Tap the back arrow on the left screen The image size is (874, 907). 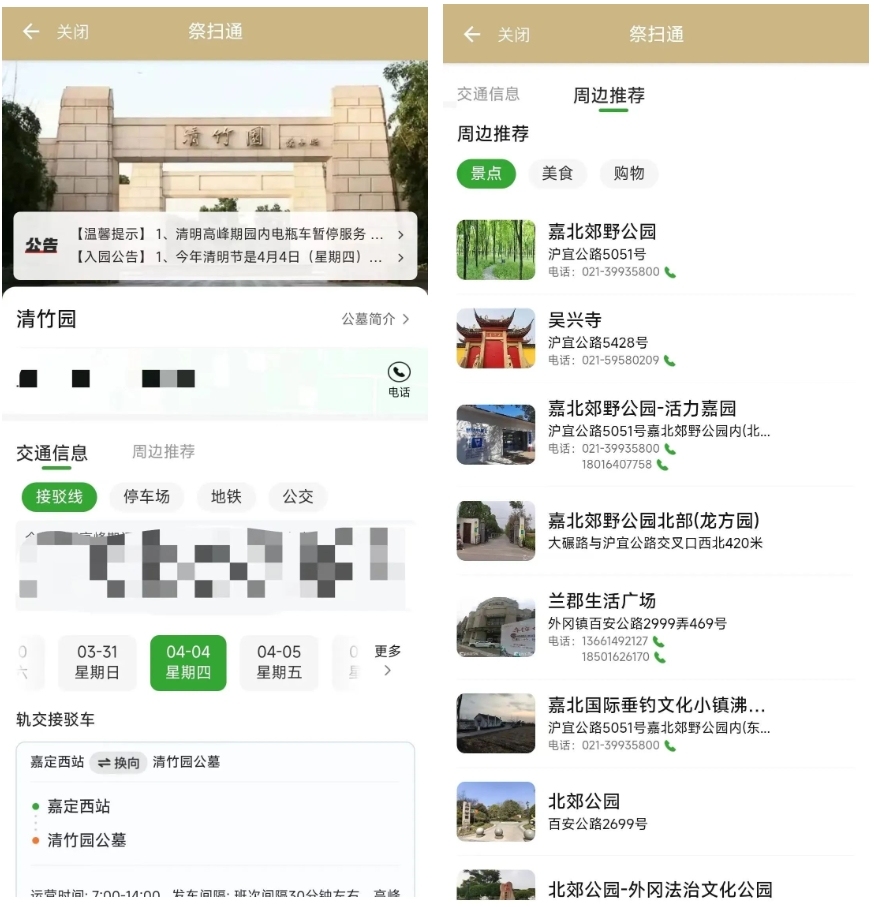point(28,33)
